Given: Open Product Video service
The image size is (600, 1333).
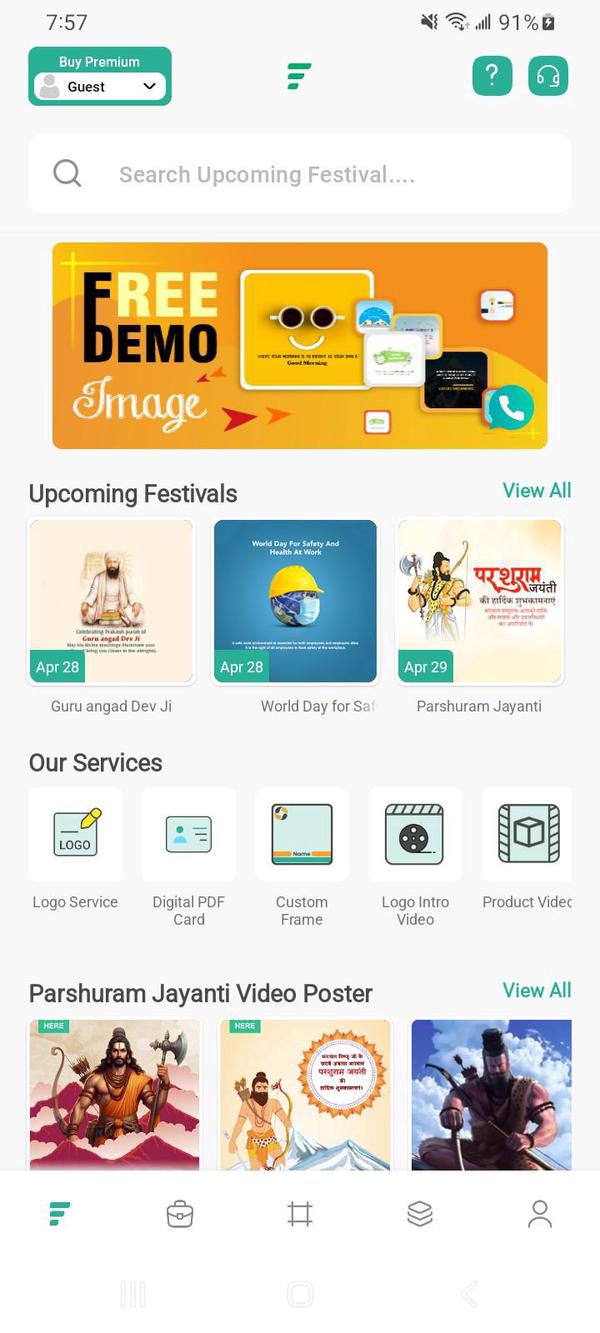Looking at the screenshot, I should (527, 835).
